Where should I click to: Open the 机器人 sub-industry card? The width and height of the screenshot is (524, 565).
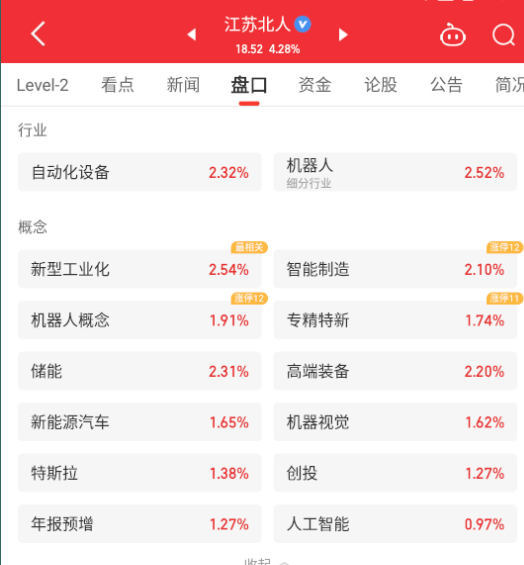tap(395, 172)
